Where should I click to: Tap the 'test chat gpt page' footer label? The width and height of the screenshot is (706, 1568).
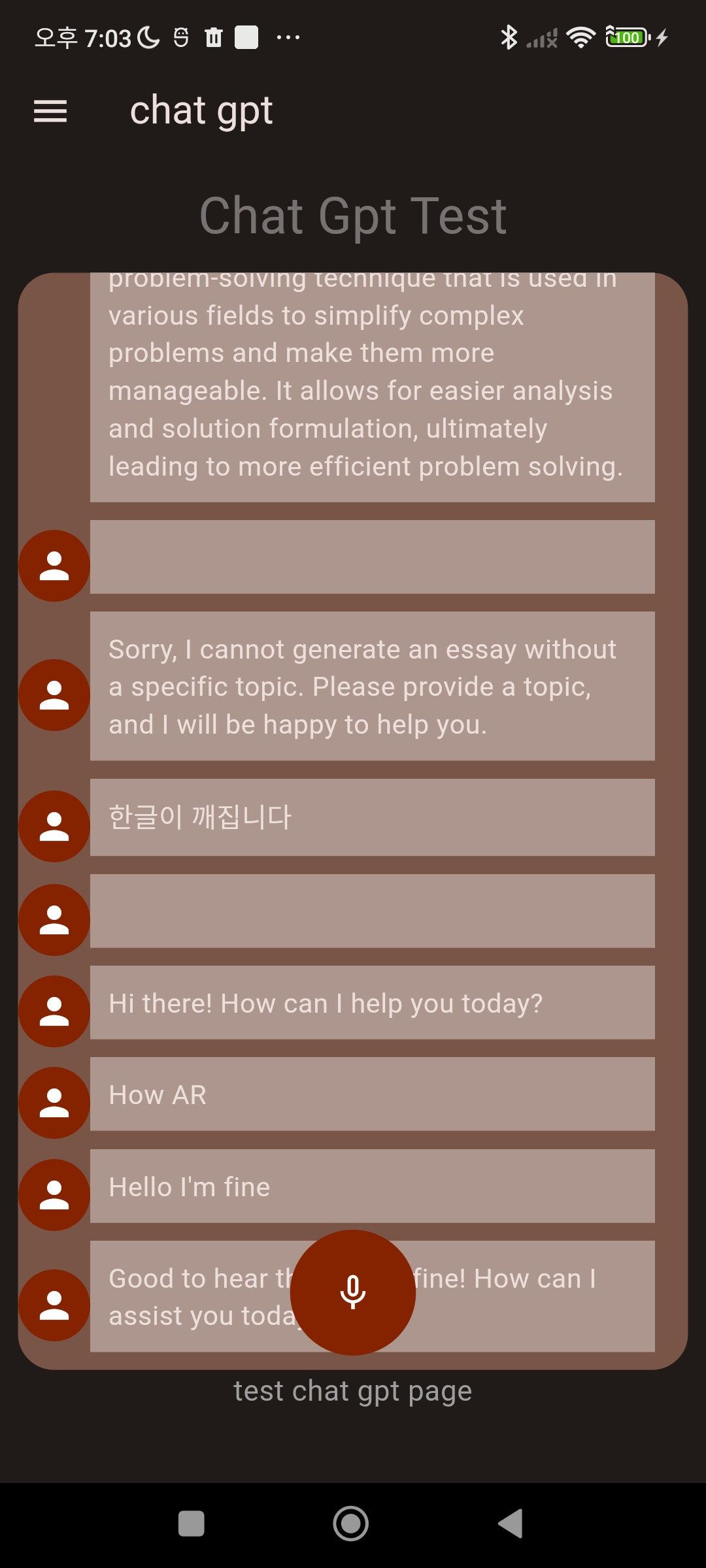pos(353,1390)
